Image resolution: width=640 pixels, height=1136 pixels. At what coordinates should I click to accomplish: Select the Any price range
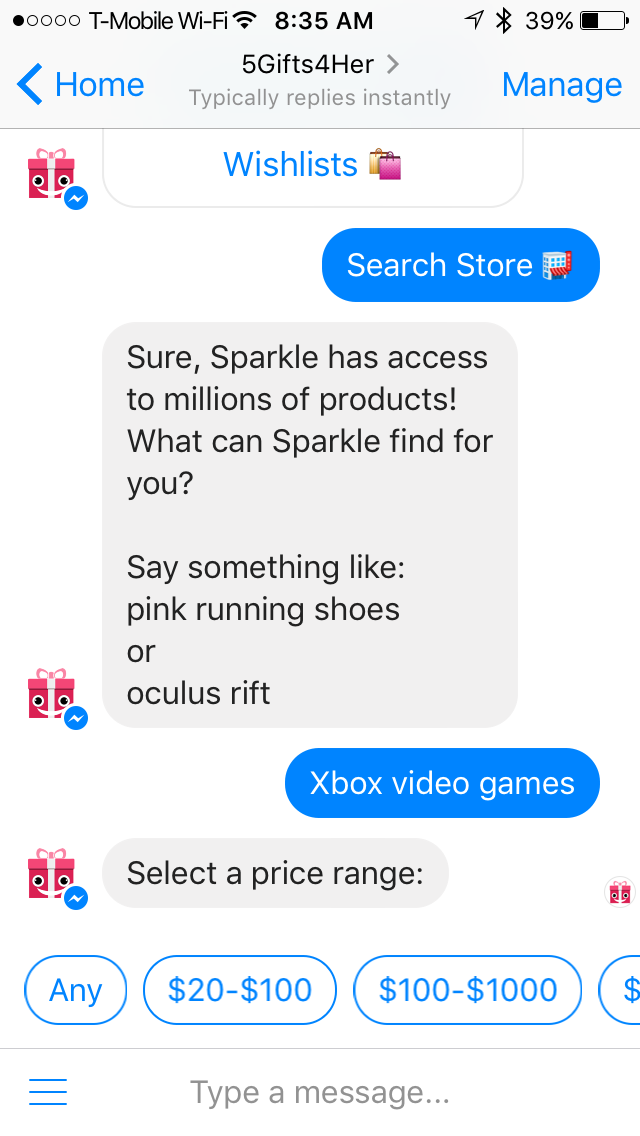(76, 990)
